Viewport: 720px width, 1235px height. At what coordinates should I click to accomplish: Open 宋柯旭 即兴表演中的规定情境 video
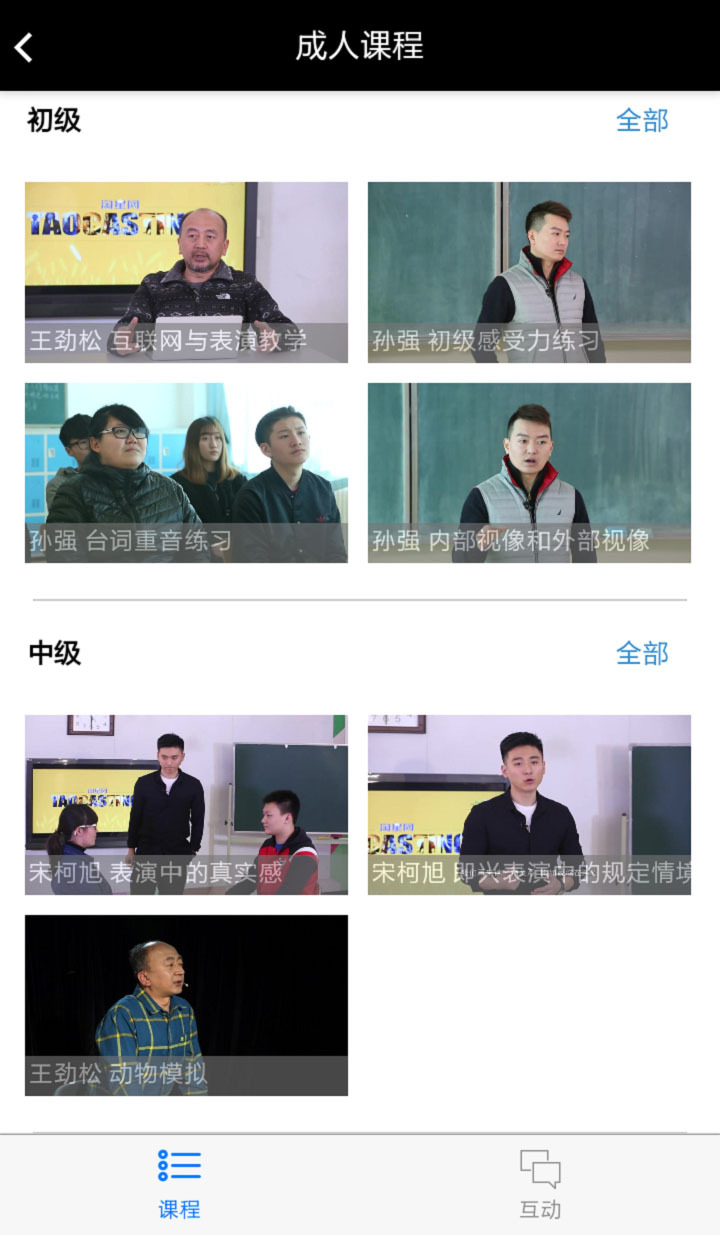(x=529, y=805)
